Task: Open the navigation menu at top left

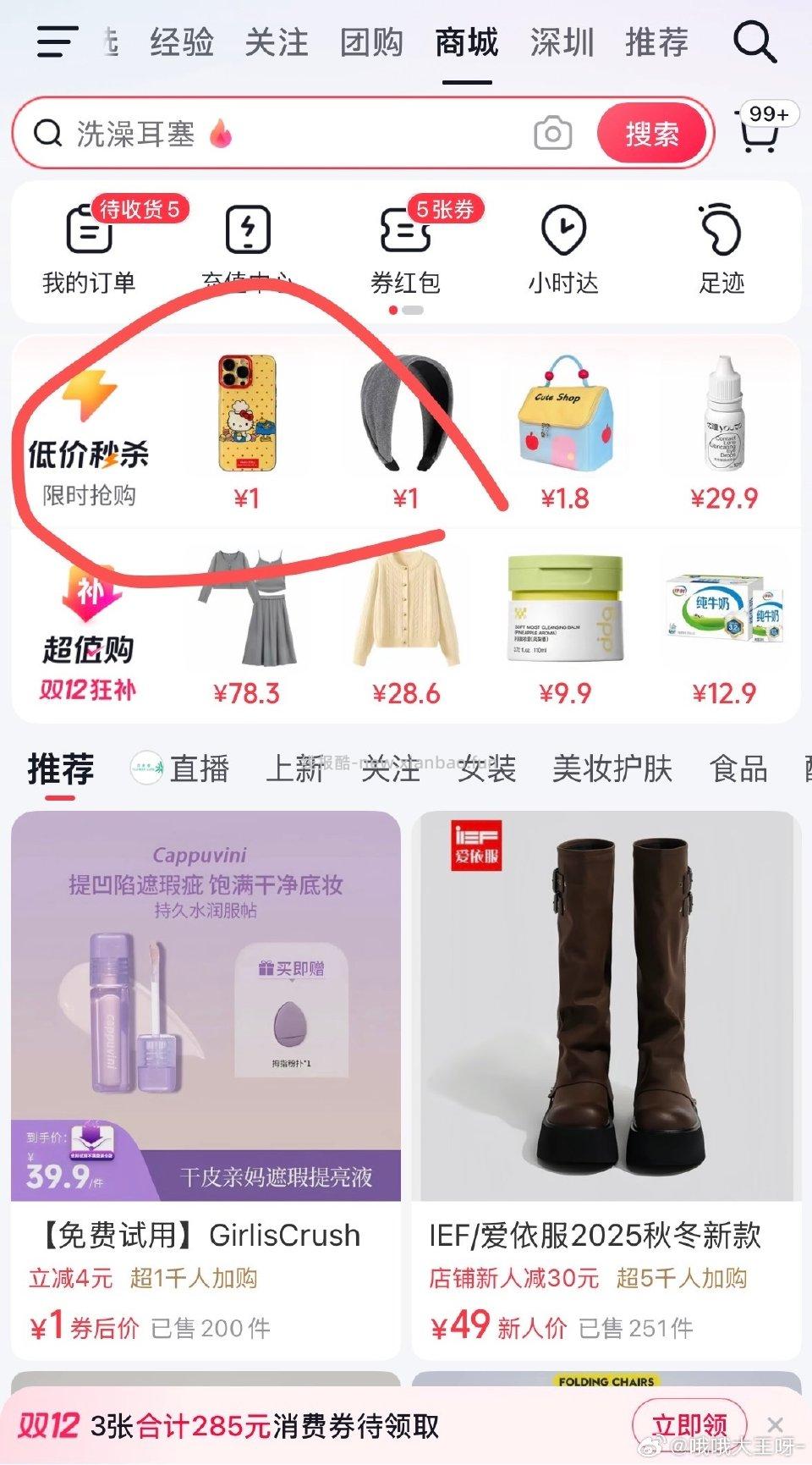Action: (x=57, y=41)
